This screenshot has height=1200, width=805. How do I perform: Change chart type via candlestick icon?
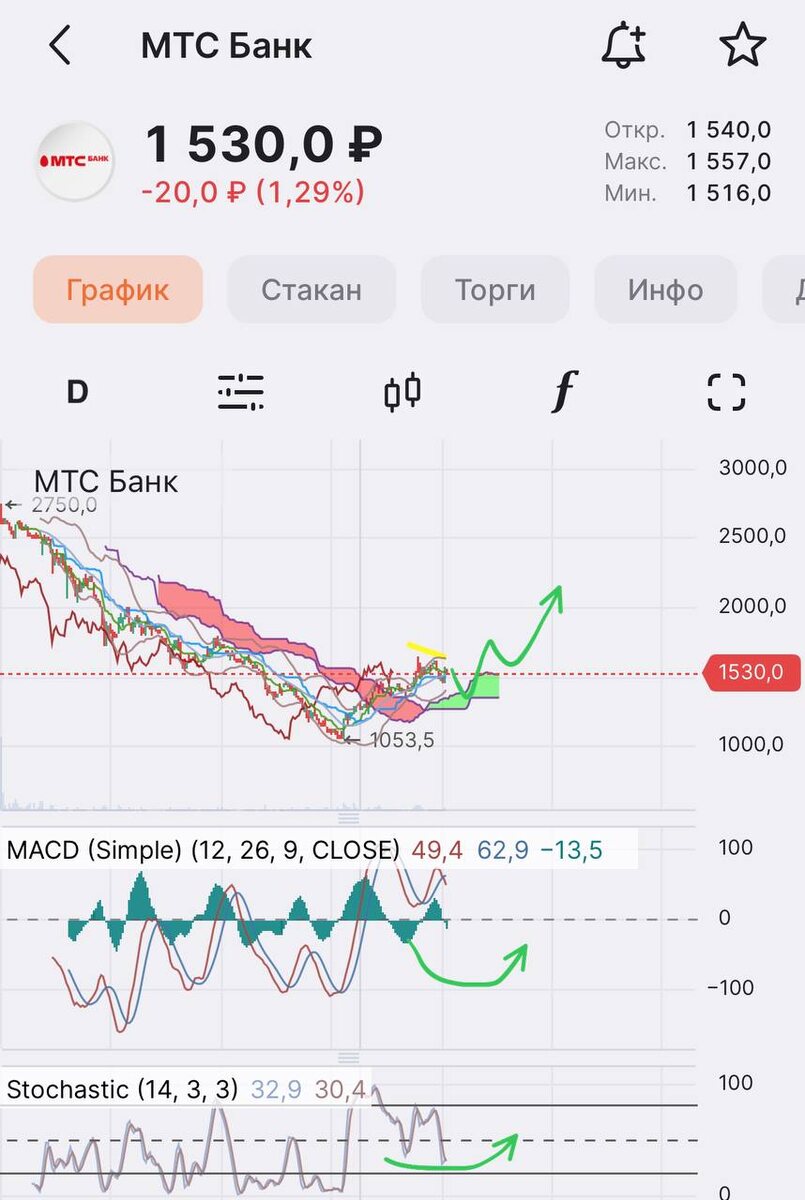[x=402, y=392]
